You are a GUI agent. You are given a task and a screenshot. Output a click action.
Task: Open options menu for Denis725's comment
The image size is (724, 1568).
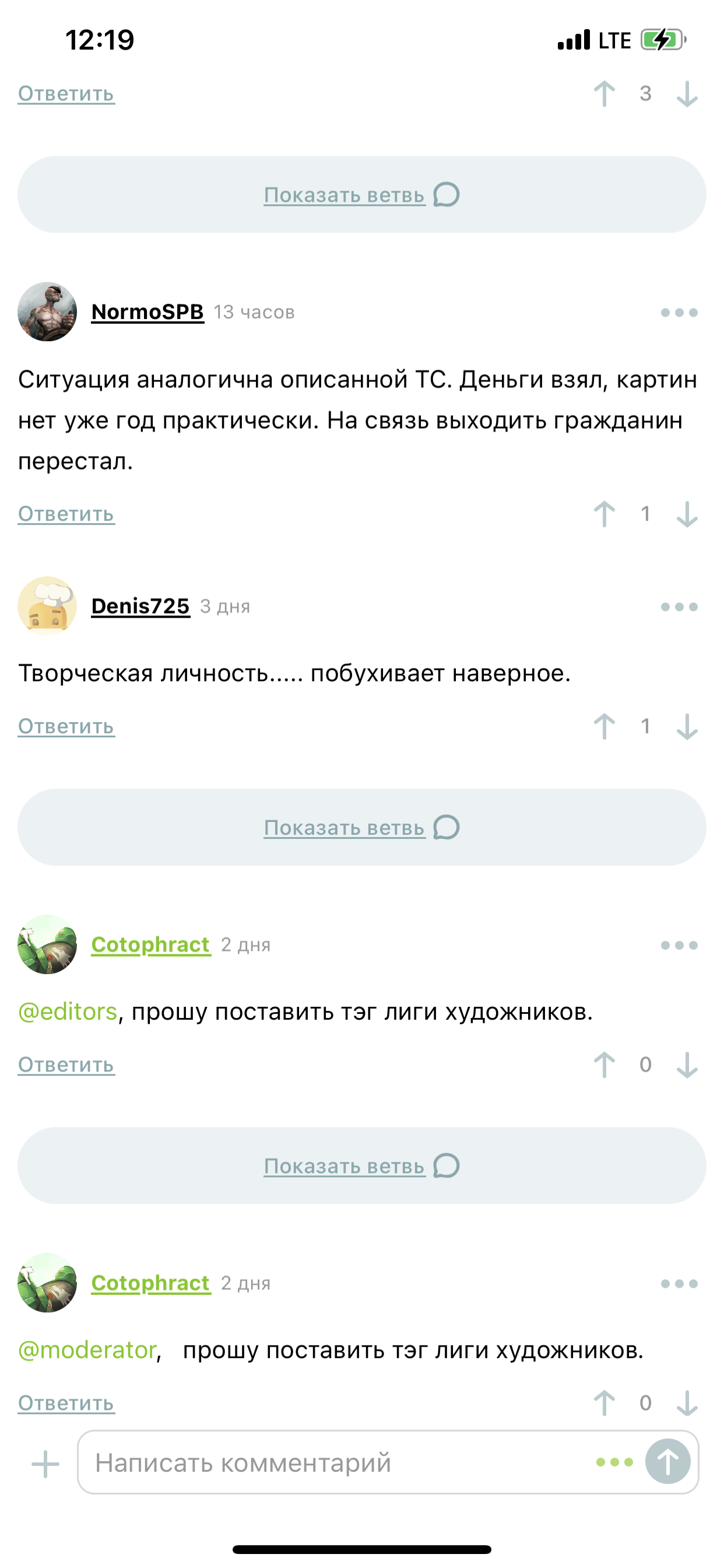(679, 607)
